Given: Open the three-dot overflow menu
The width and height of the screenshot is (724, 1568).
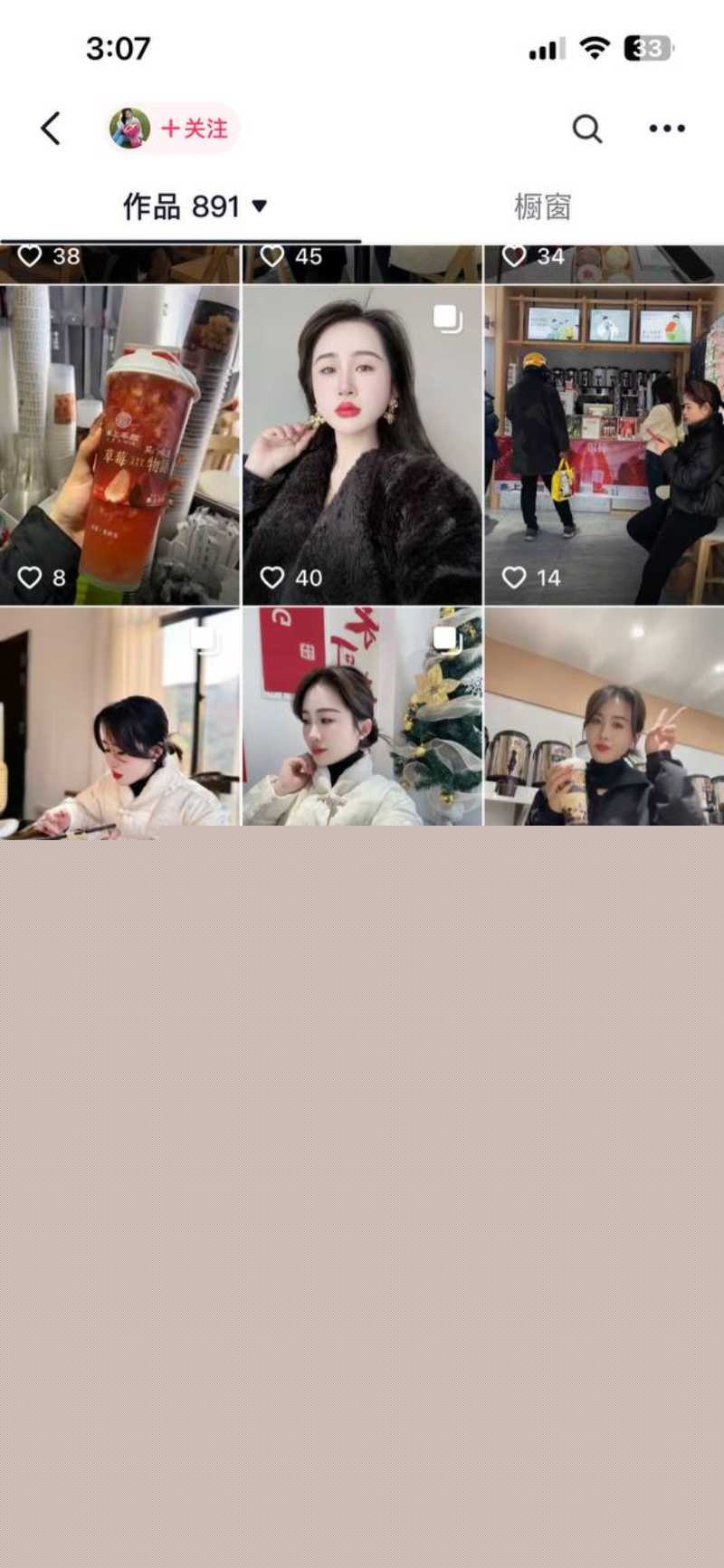Looking at the screenshot, I should tap(667, 129).
